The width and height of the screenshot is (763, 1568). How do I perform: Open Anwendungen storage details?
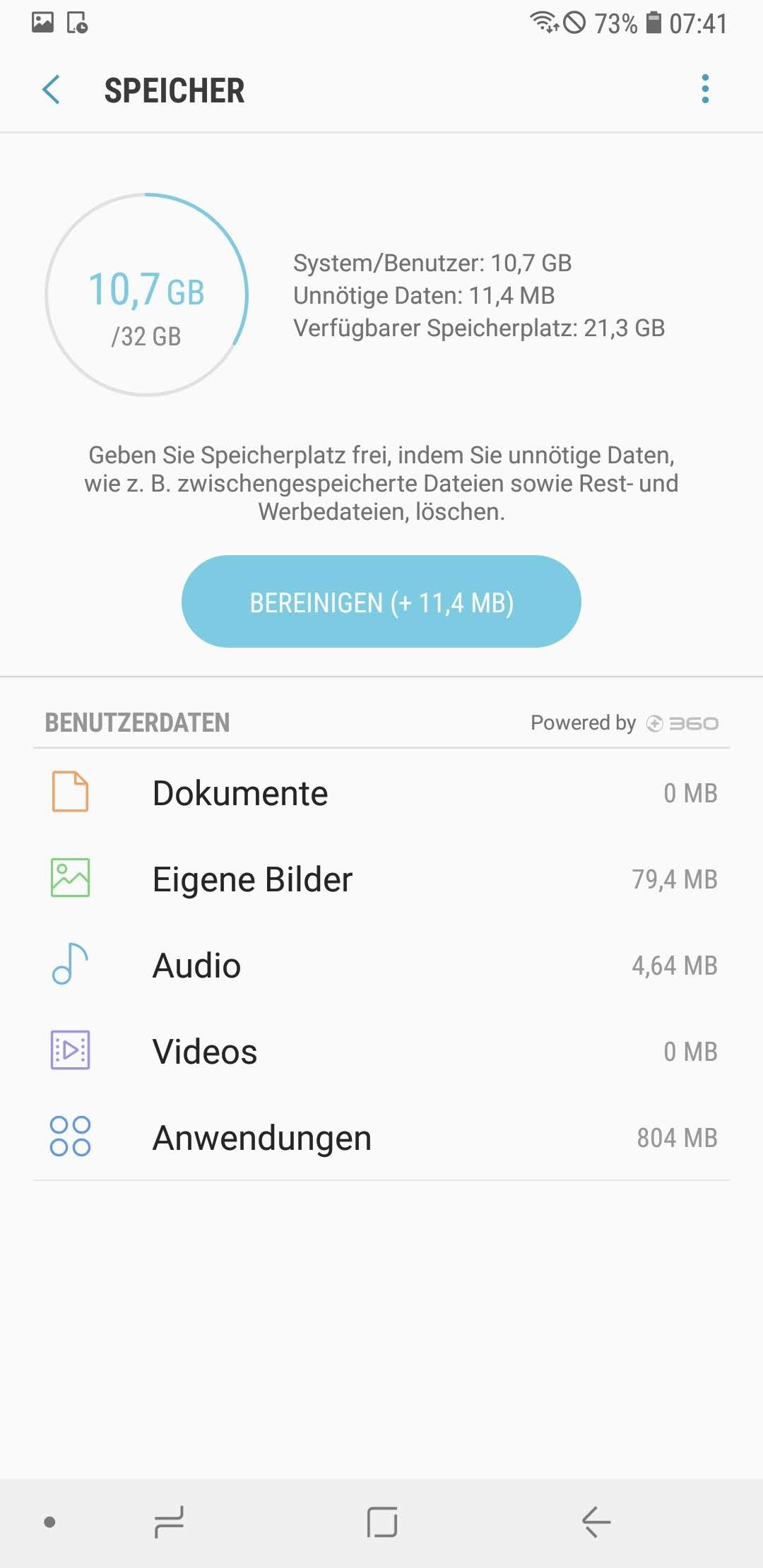[381, 1138]
